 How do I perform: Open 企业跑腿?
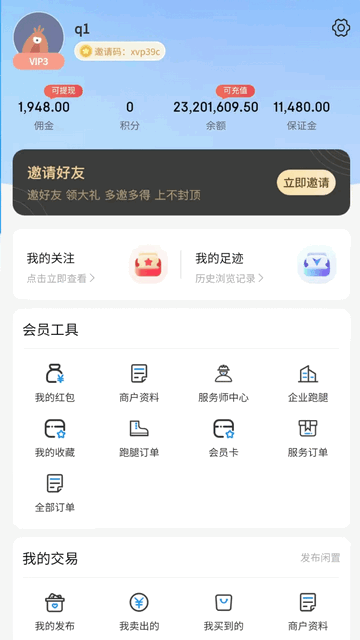308,383
